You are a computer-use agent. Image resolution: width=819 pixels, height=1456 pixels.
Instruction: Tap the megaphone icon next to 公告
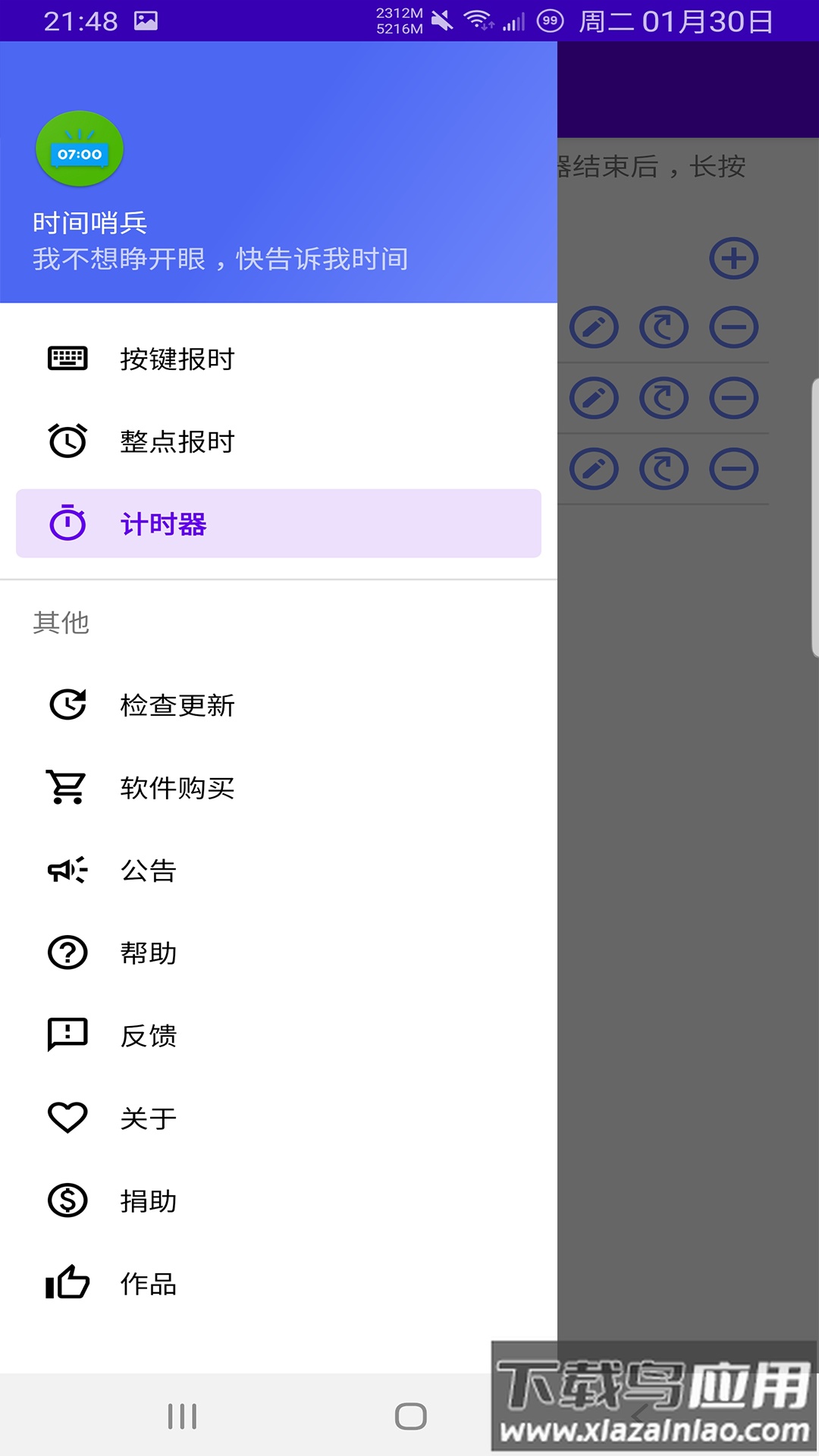pyautogui.click(x=67, y=871)
